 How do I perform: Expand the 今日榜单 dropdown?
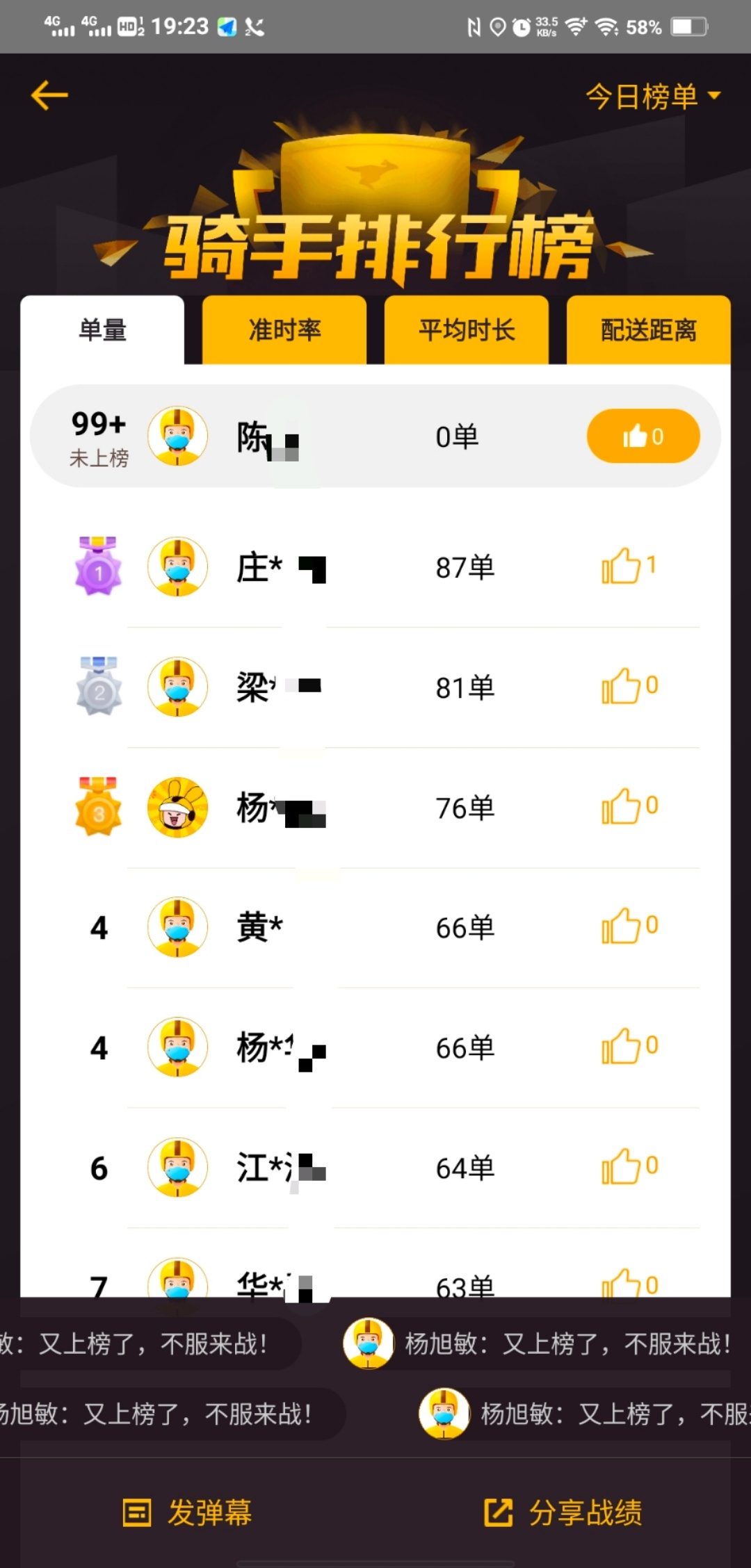coord(652,96)
